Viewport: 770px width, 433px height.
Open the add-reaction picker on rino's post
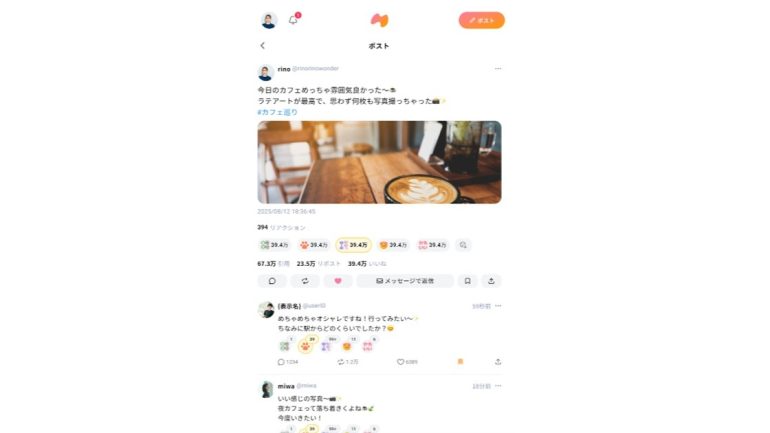(x=463, y=245)
